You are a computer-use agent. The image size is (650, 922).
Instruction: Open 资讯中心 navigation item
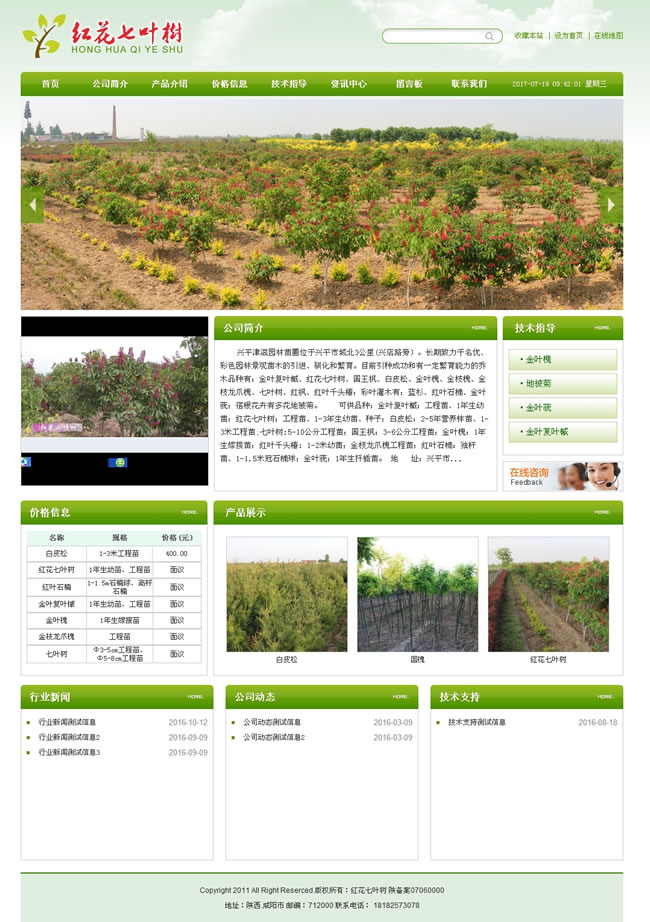coord(349,84)
